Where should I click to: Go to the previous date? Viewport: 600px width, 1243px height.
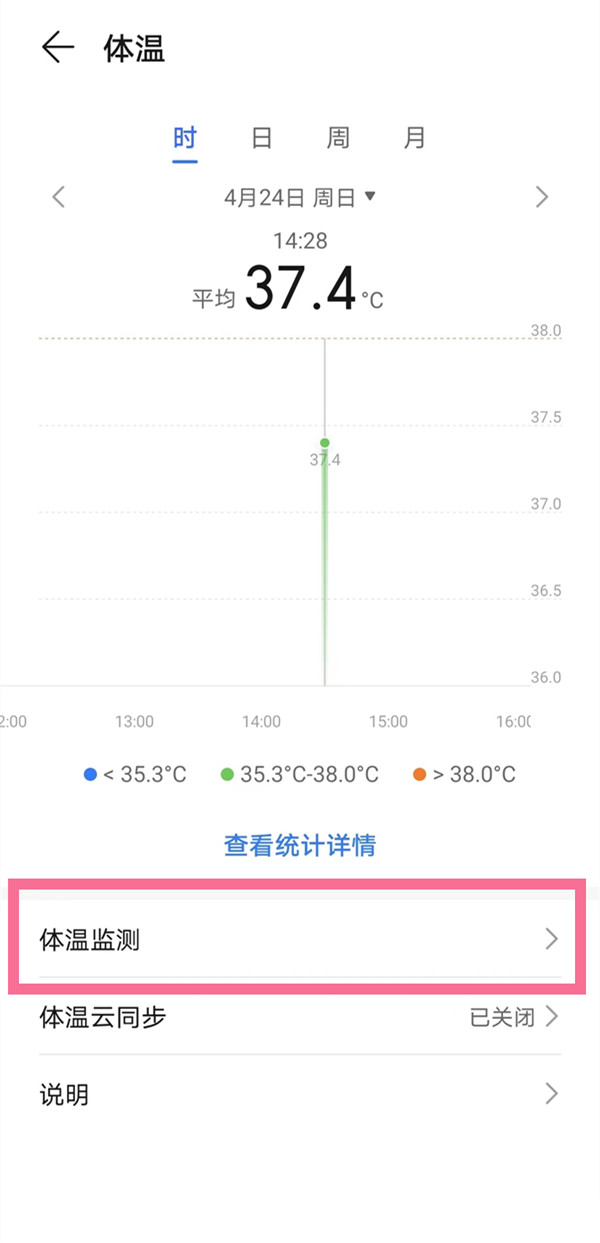[x=59, y=197]
